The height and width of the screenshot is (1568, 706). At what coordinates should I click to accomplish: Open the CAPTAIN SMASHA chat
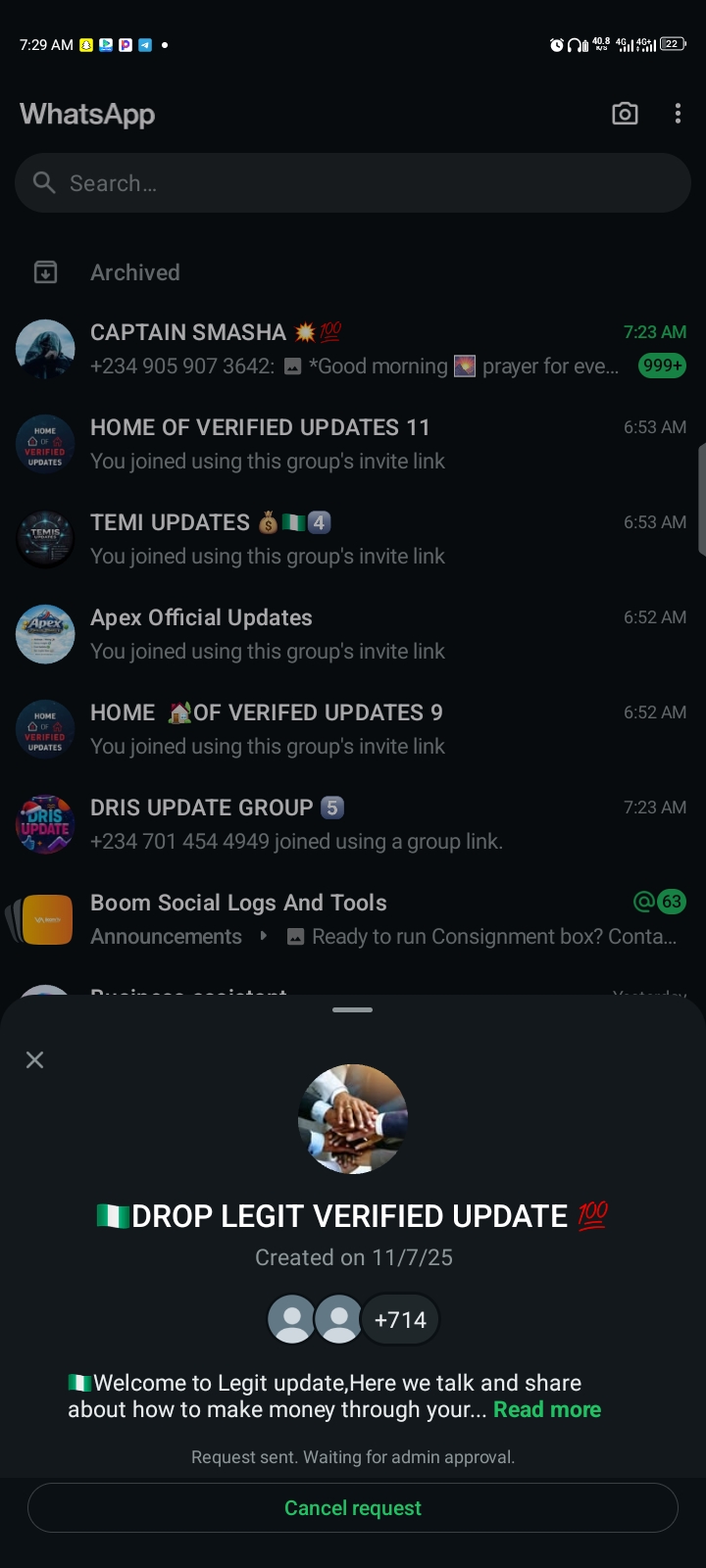353,349
